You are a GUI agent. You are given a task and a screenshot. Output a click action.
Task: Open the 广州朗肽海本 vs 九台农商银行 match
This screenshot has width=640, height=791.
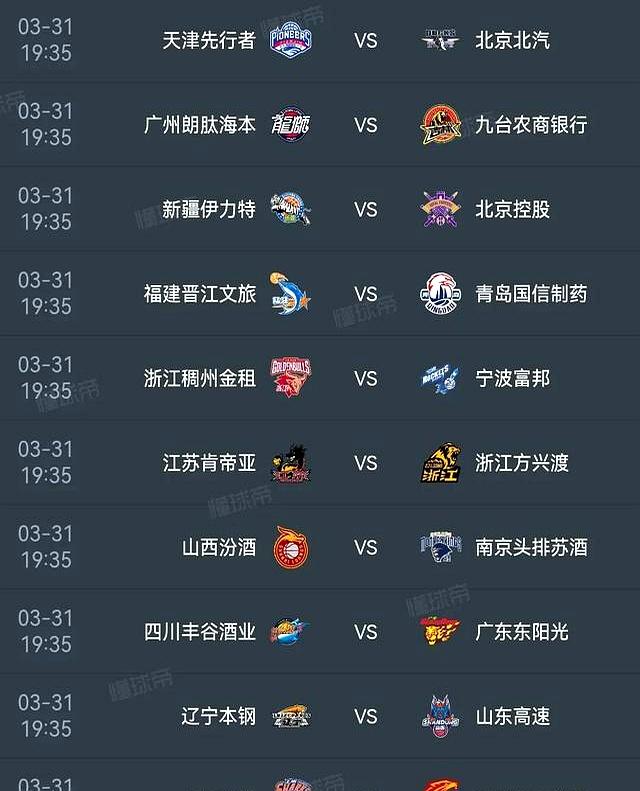click(365, 125)
